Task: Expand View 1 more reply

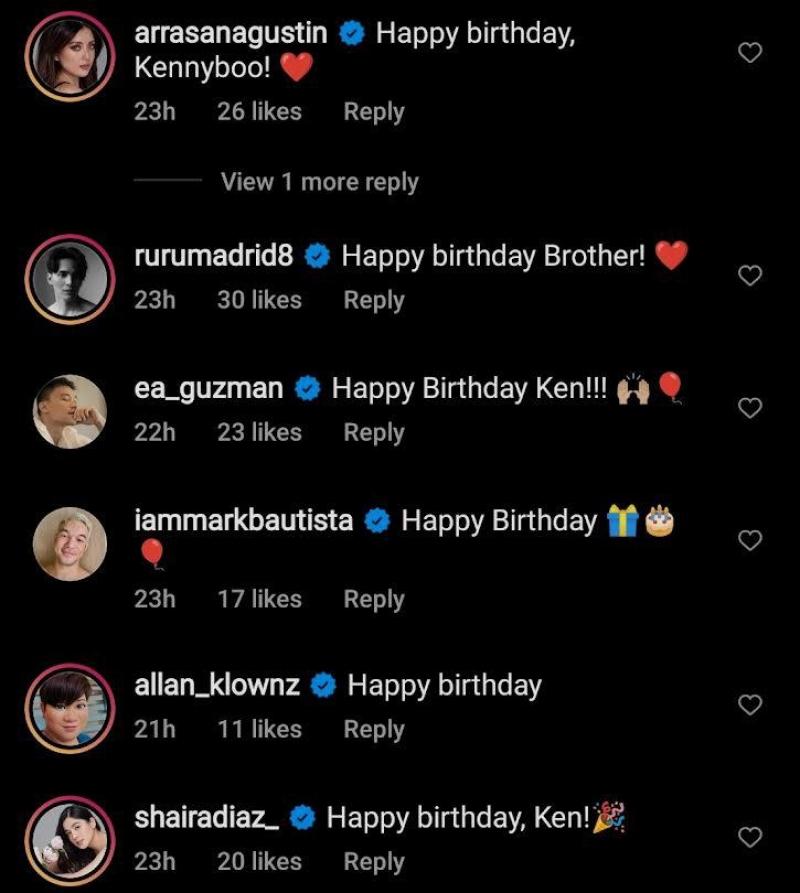Action: tap(319, 182)
